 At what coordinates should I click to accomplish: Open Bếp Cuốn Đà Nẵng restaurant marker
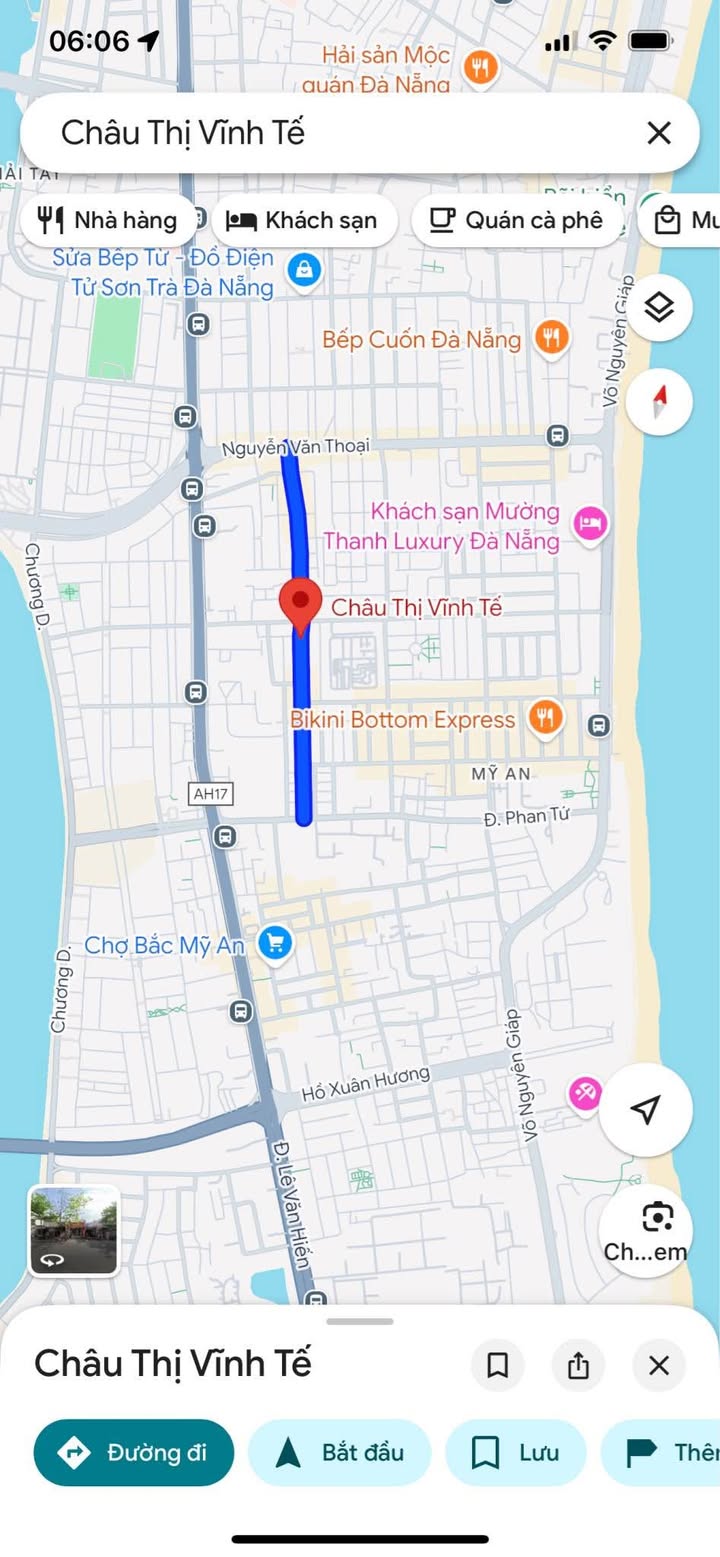point(551,337)
